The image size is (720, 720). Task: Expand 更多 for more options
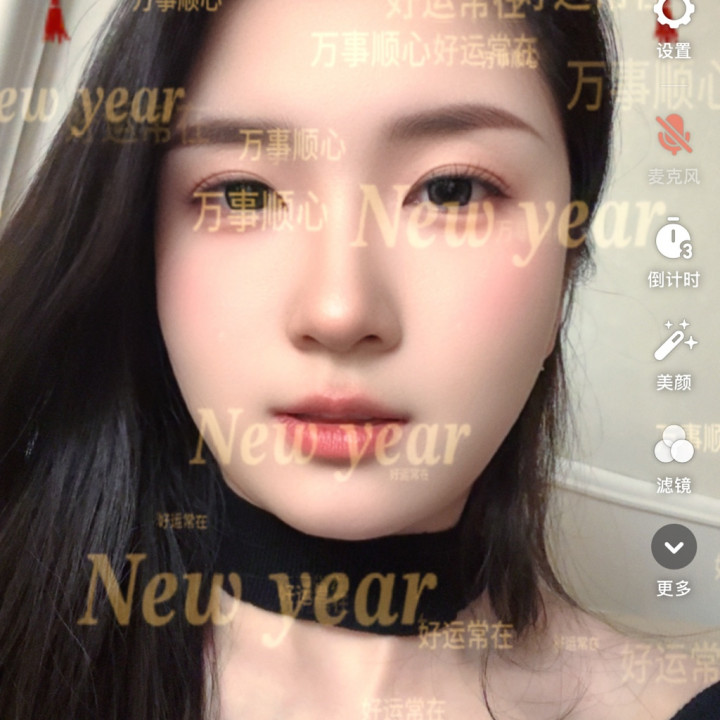click(x=674, y=548)
